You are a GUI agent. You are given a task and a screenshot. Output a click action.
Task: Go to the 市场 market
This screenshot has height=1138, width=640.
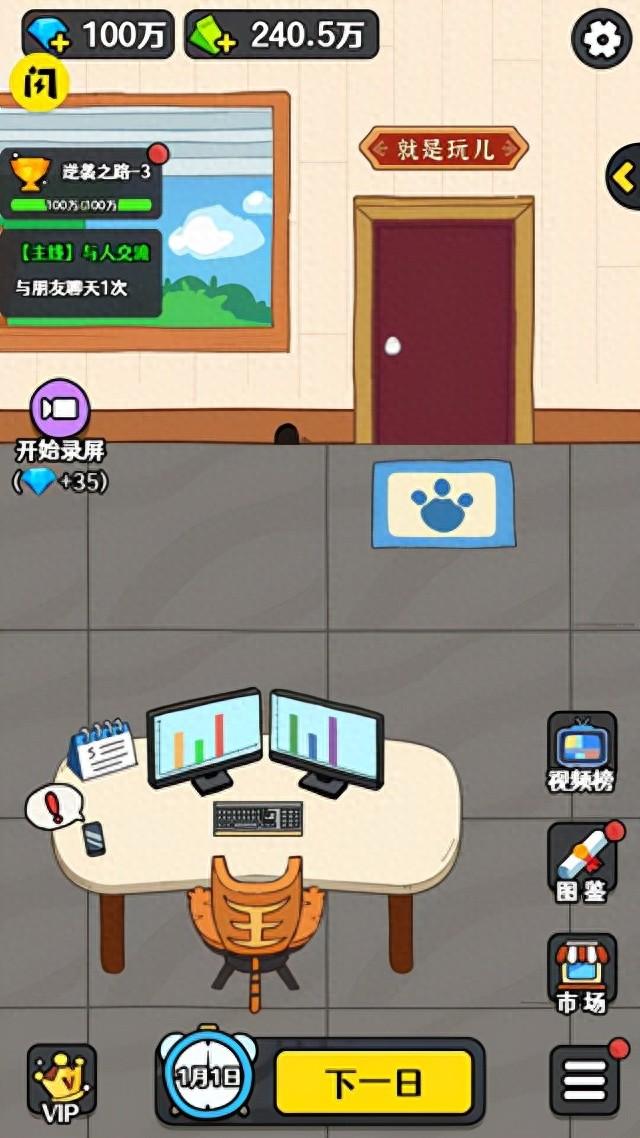click(582, 974)
